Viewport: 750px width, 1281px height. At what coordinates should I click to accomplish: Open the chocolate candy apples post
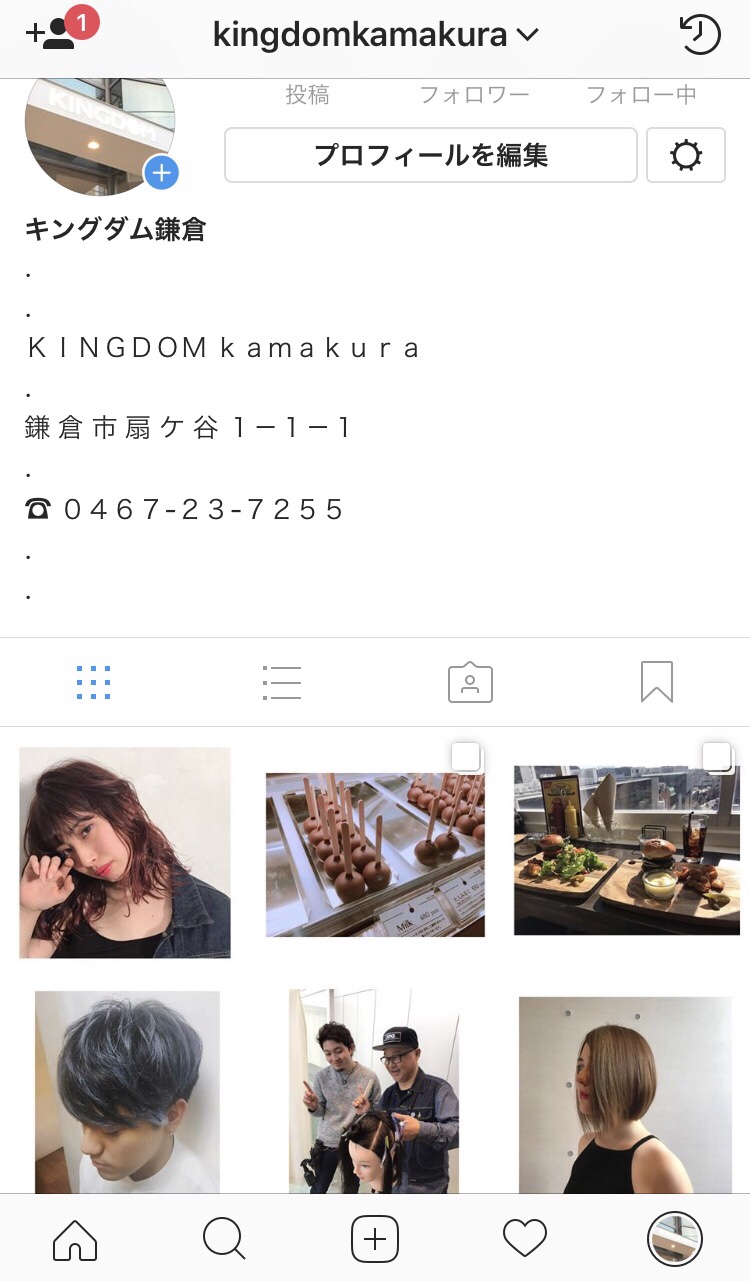375,854
